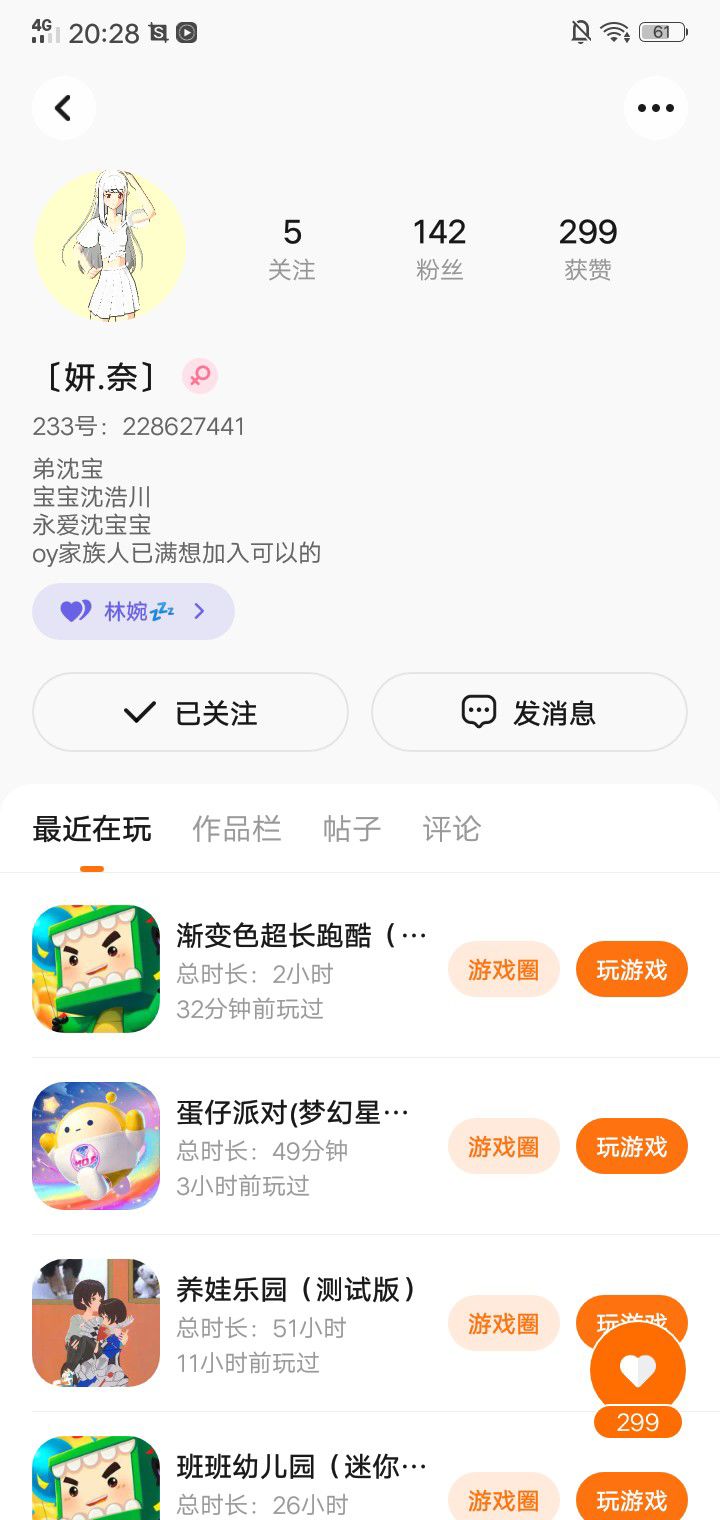Play 渐变色超长跑酷 with 玩游戏
The height and width of the screenshot is (1520, 720).
click(631, 969)
